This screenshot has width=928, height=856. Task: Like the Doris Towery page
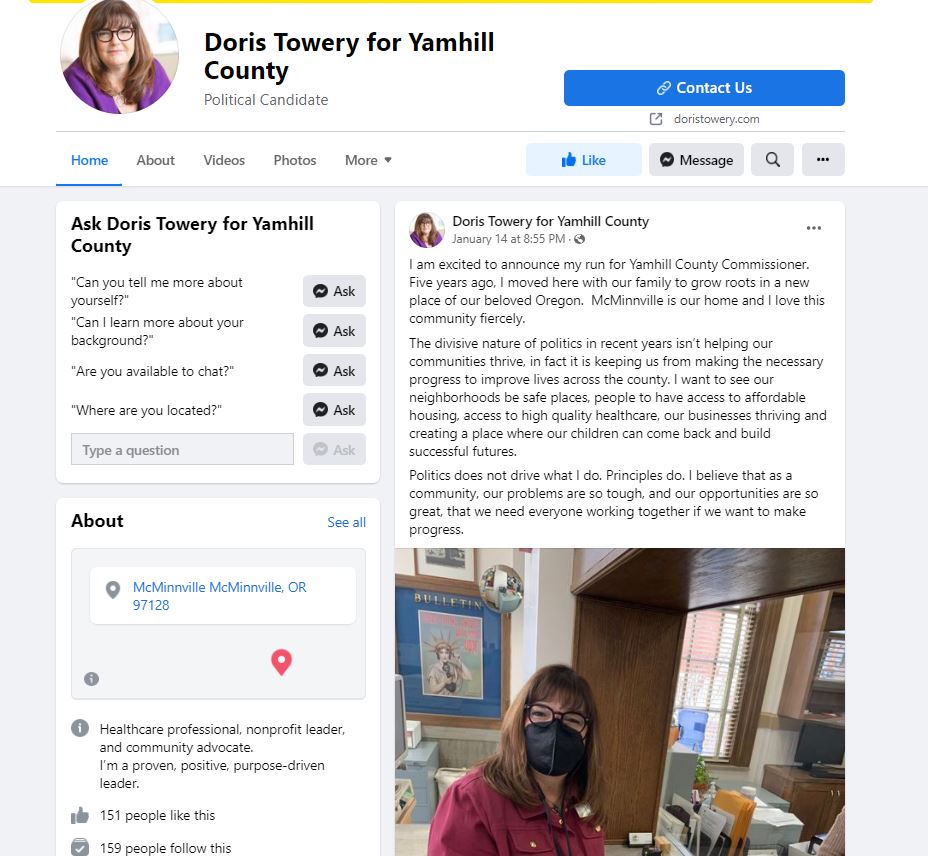tap(584, 160)
